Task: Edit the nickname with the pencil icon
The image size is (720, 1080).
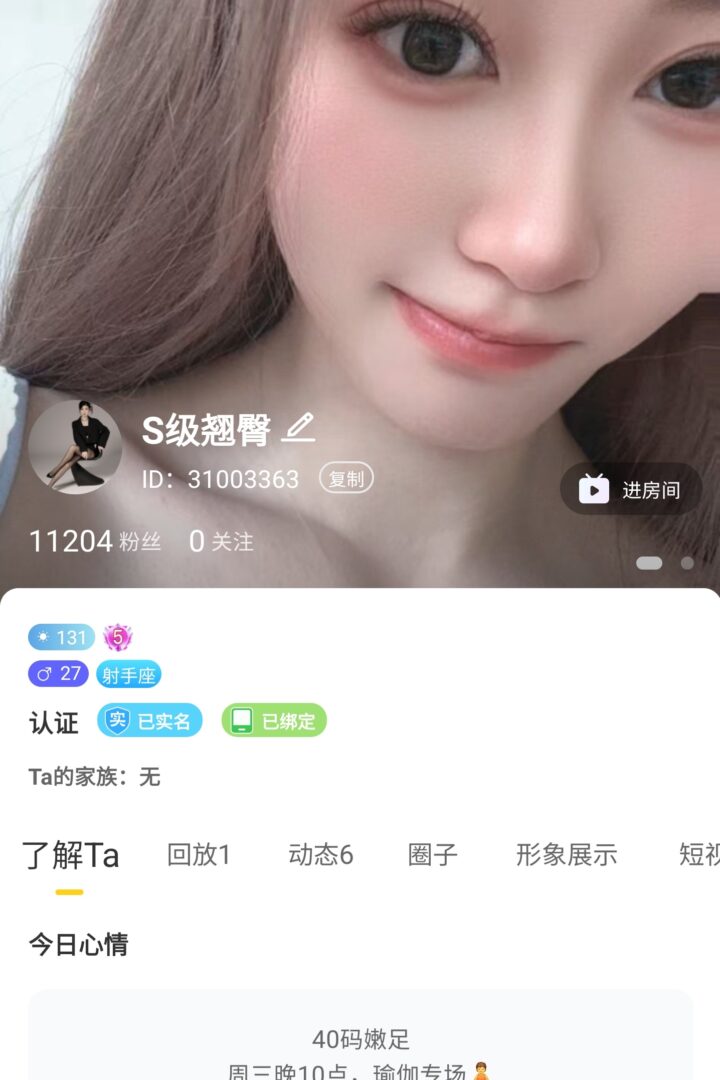Action: click(x=298, y=429)
